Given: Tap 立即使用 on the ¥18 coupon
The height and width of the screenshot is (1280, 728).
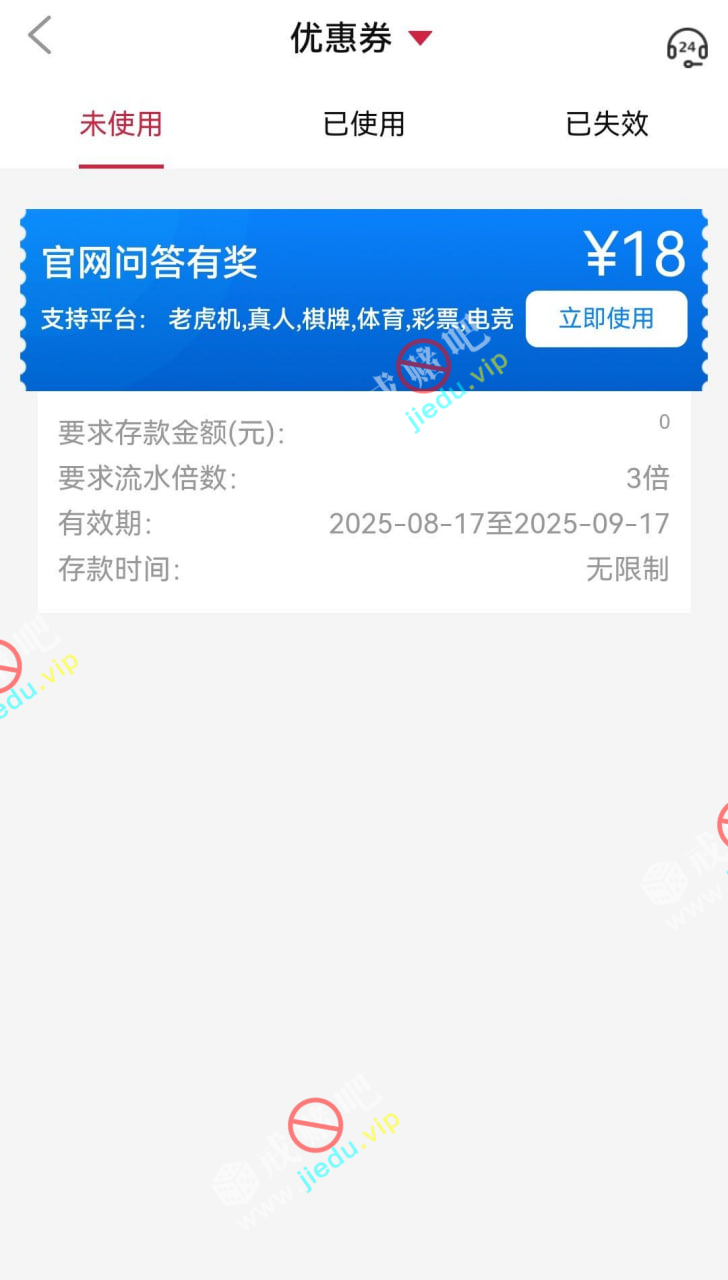Looking at the screenshot, I should pyautogui.click(x=606, y=319).
